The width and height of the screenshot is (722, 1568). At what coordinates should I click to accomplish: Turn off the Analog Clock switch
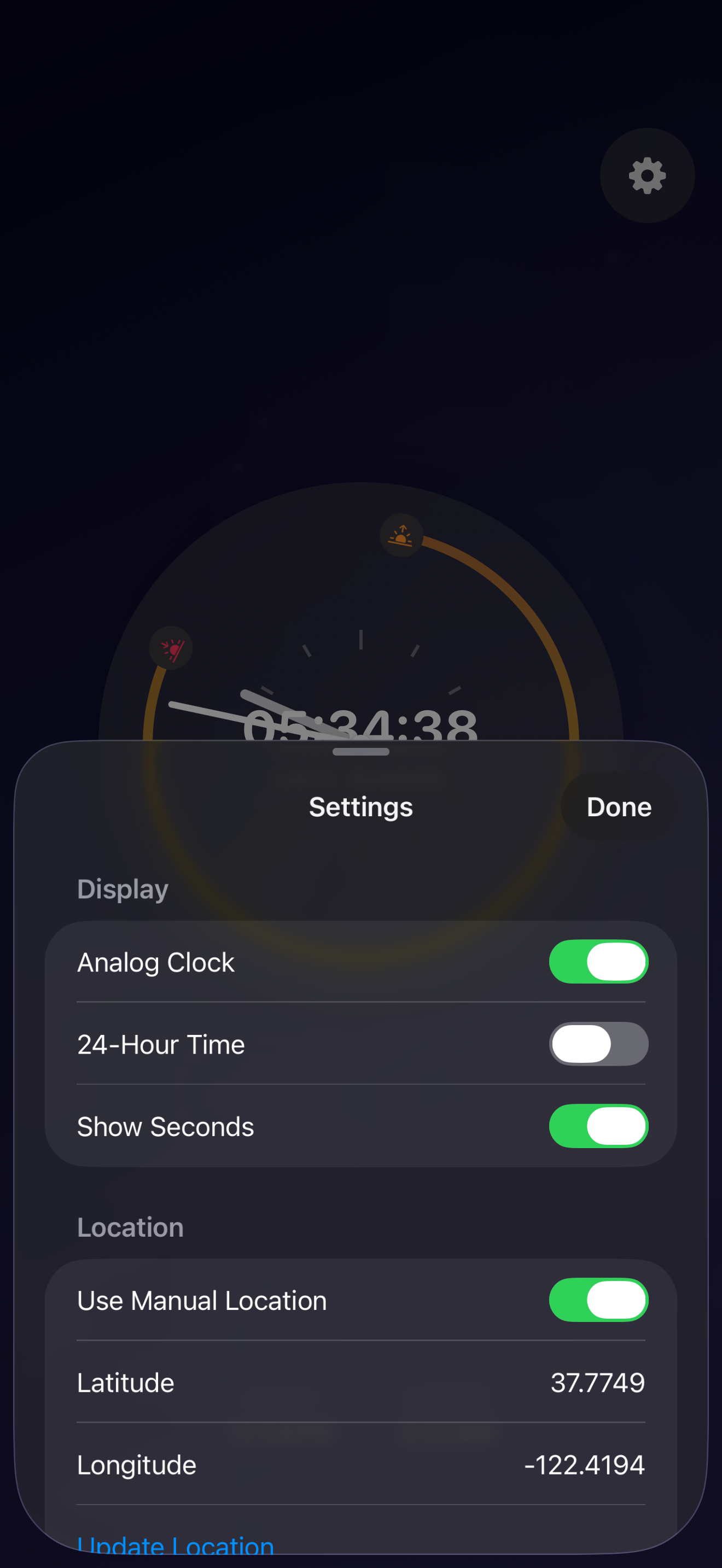(x=598, y=962)
